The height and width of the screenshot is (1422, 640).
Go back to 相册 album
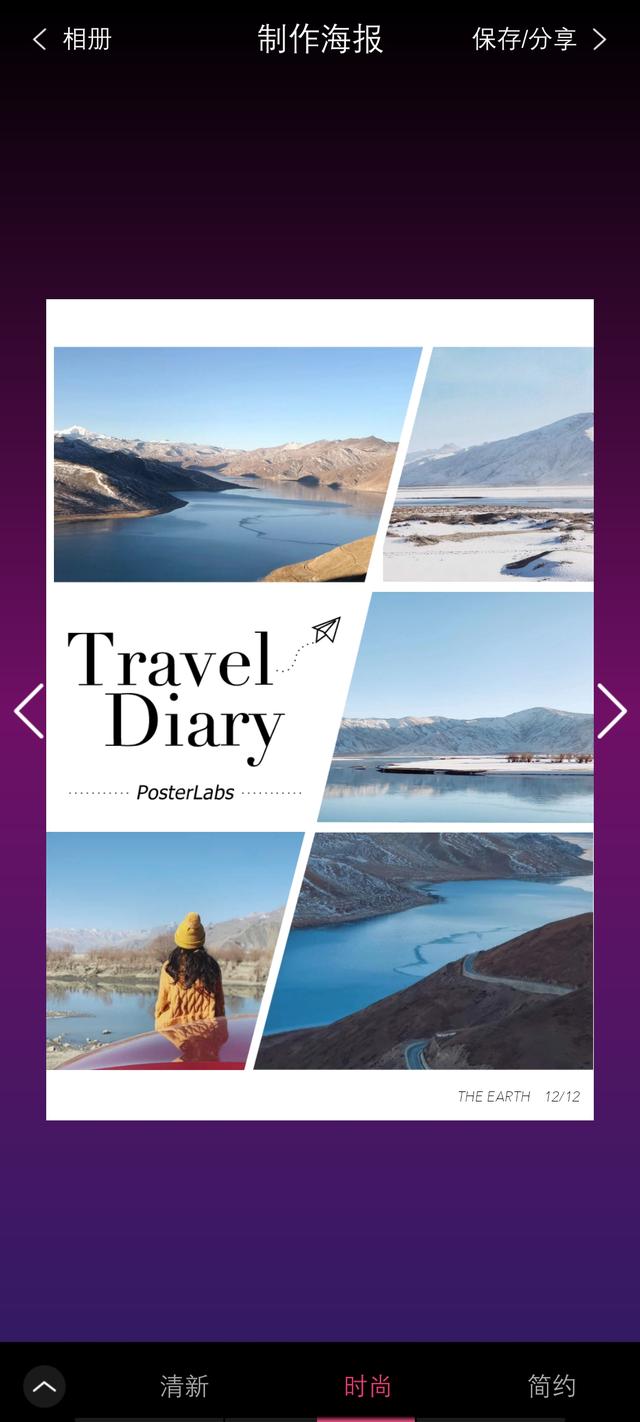click(72, 39)
